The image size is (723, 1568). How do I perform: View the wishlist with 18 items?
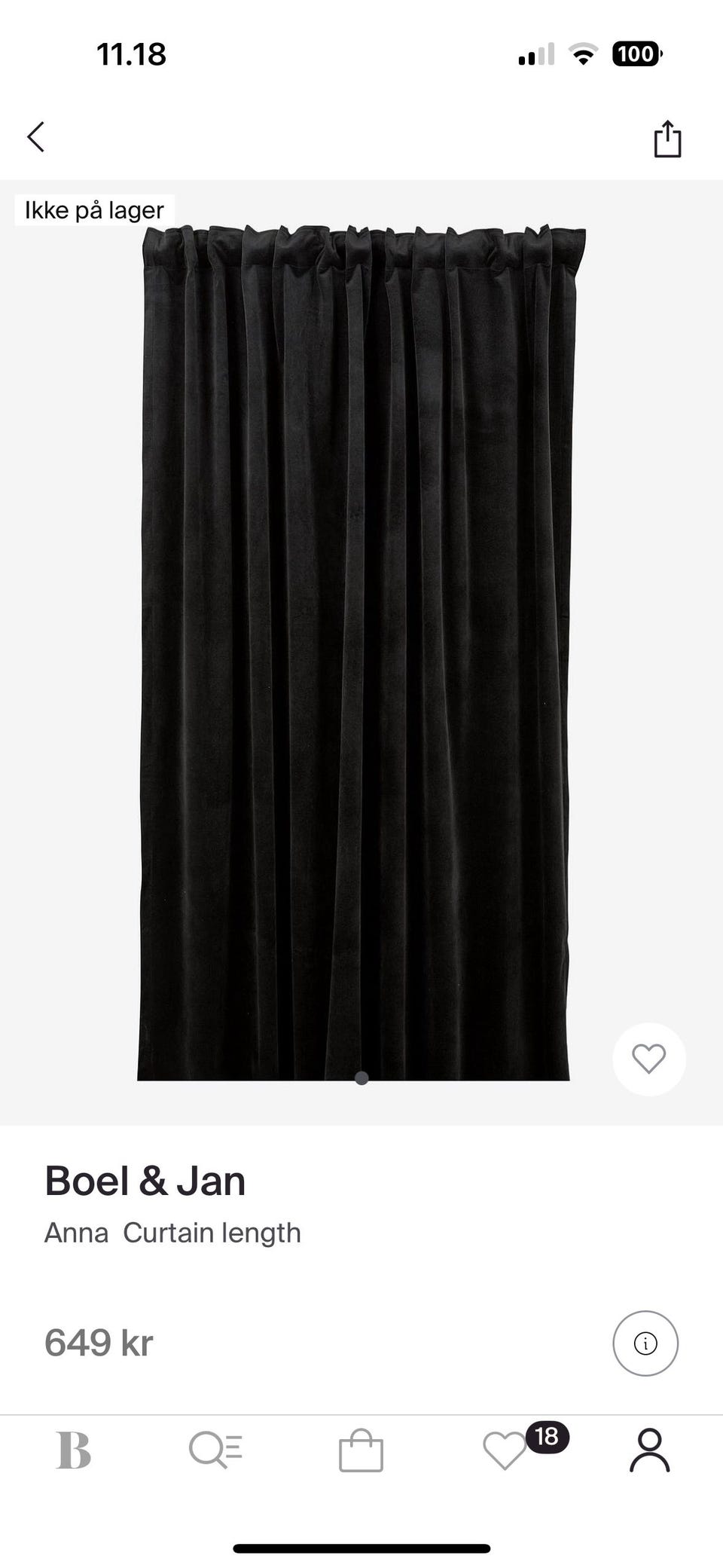tap(506, 1450)
